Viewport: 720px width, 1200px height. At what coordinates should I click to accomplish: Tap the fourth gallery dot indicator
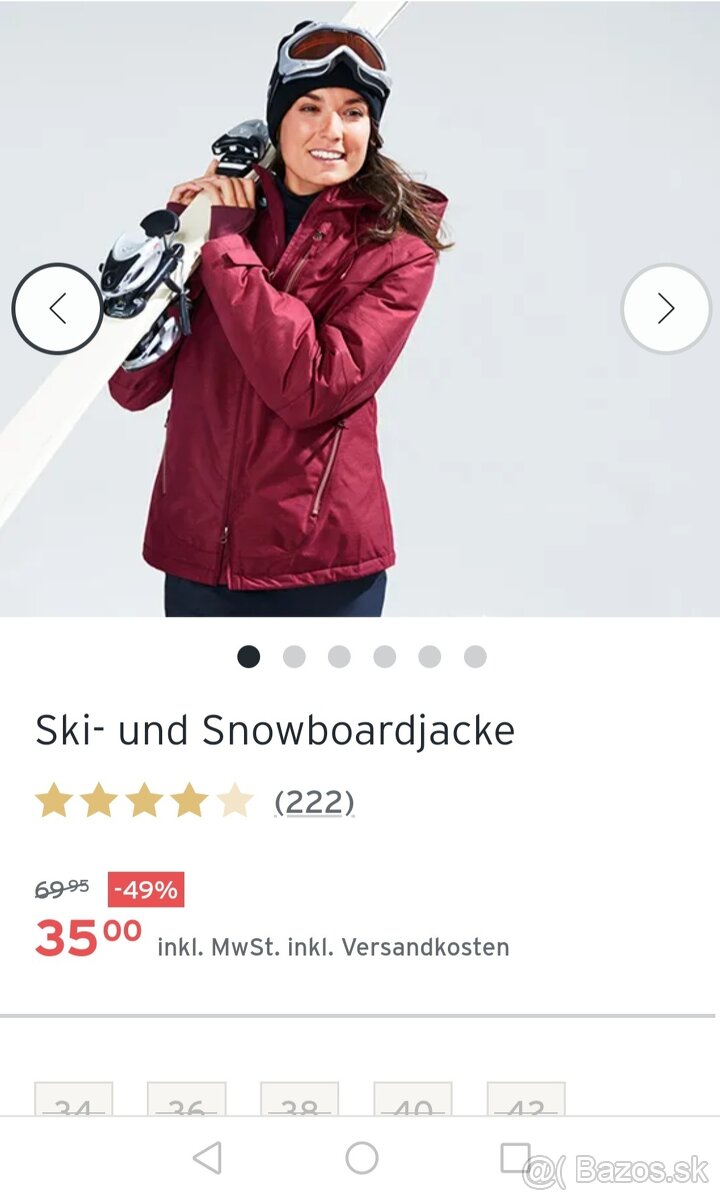pos(382,657)
